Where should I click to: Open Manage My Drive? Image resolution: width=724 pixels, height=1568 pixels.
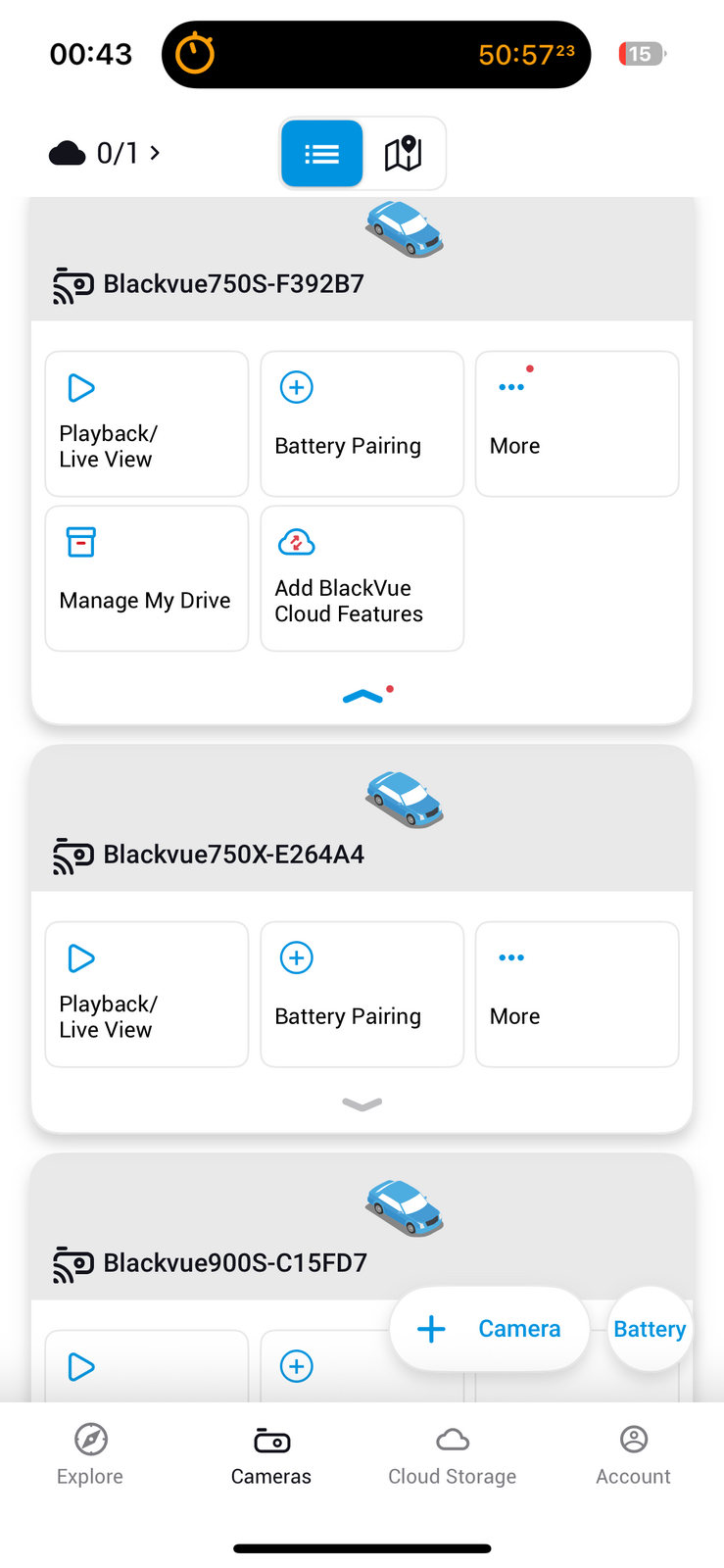pyautogui.click(x=146, y=578)
